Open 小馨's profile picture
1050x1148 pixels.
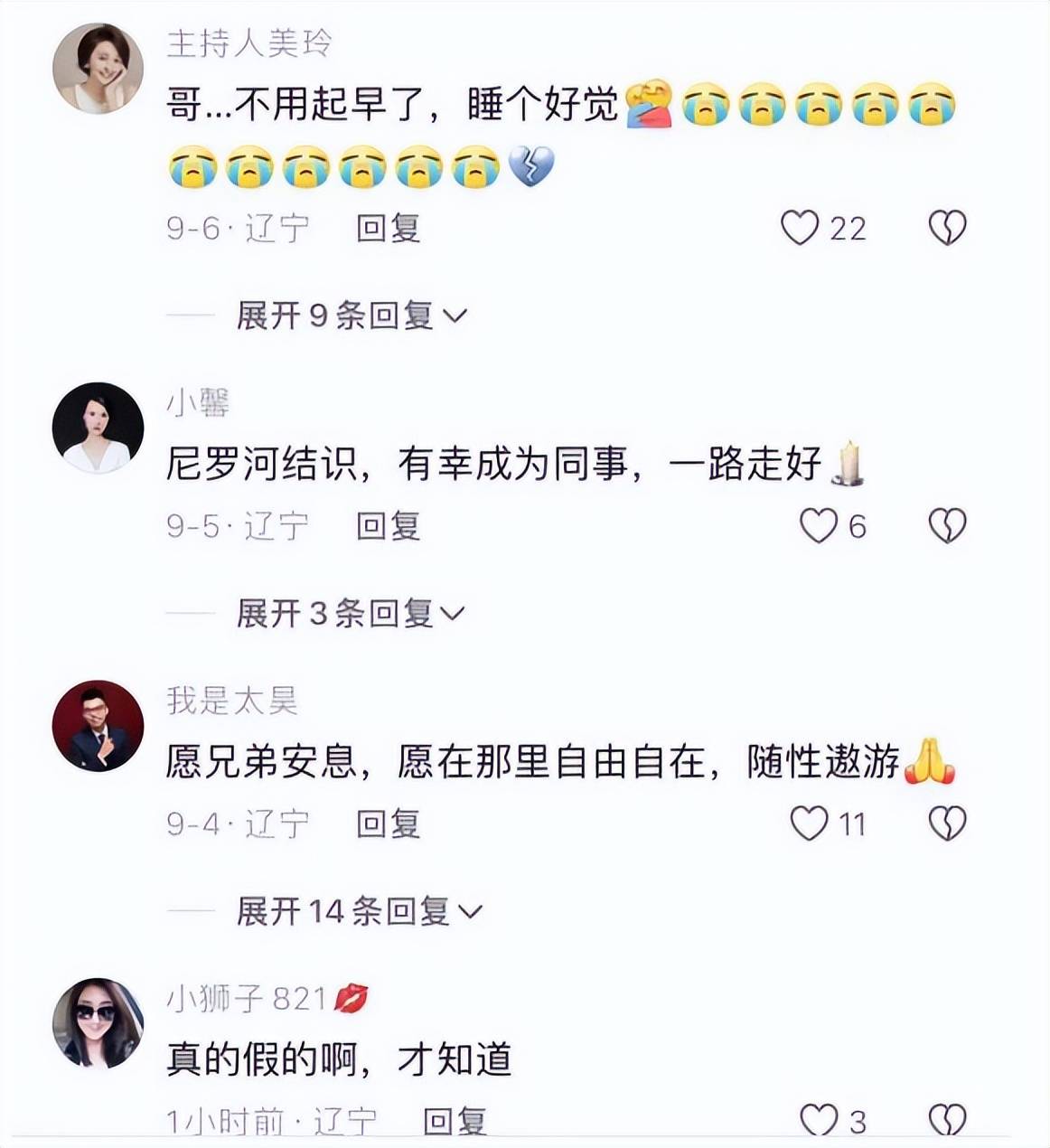click(98, 428)
